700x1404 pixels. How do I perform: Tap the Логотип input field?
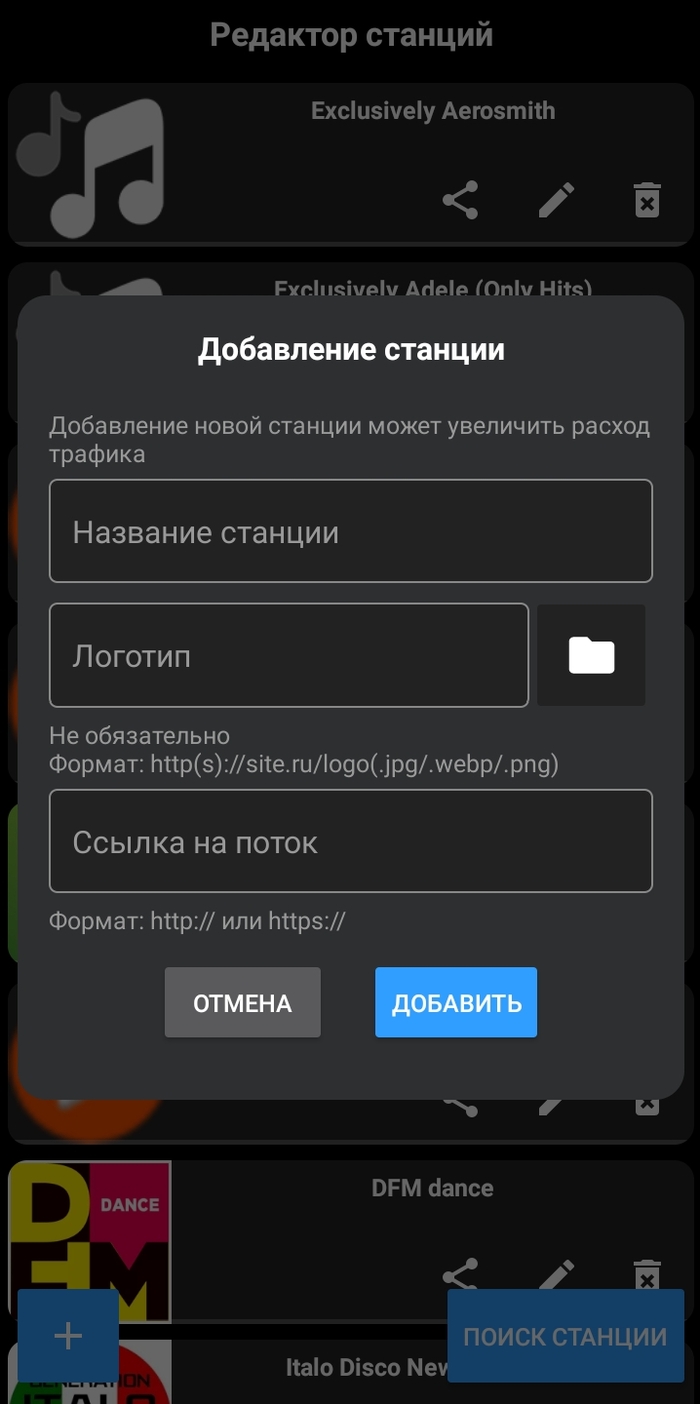click(288, 655)
